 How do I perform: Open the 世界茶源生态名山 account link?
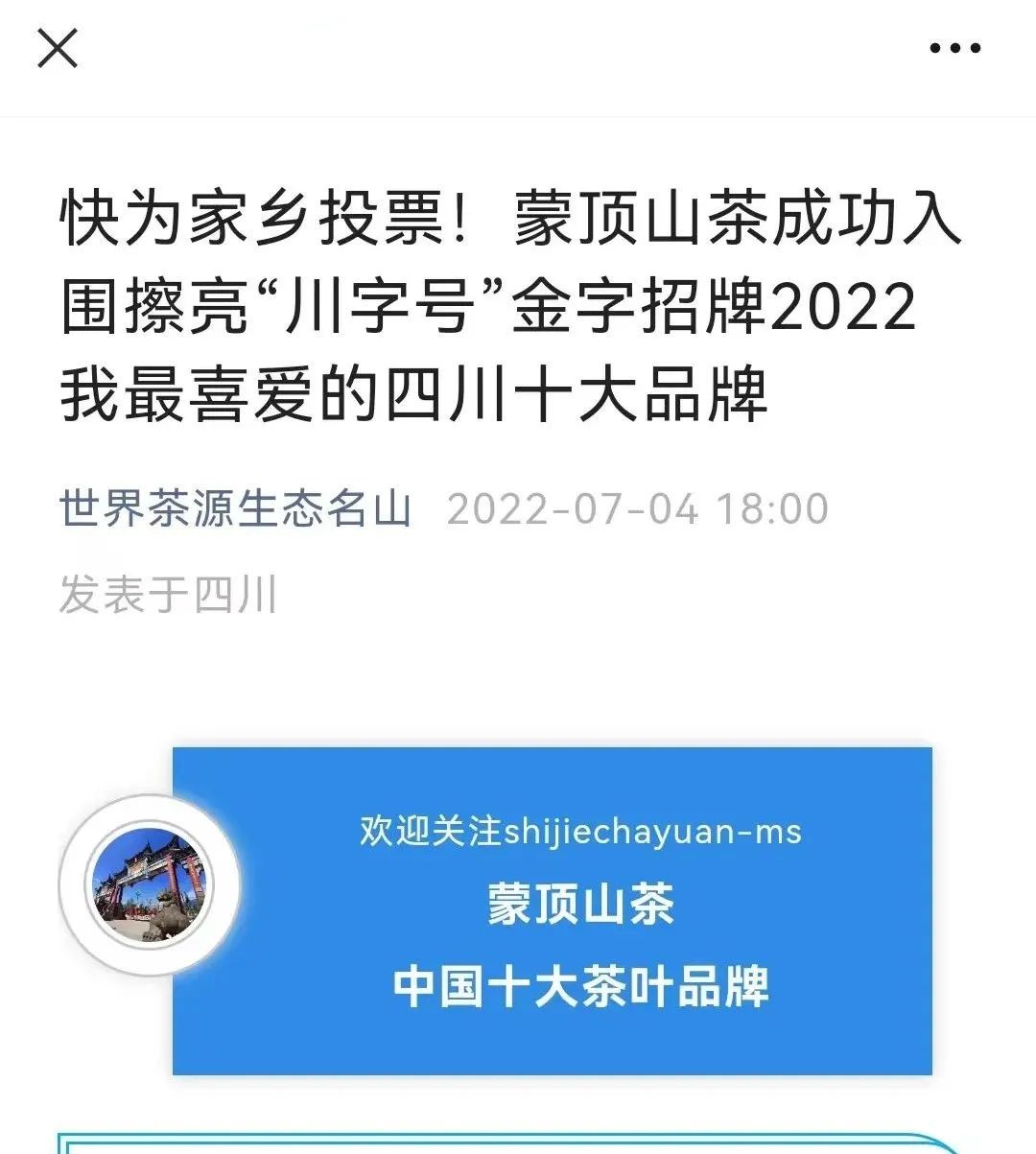(x=236, y=508)
